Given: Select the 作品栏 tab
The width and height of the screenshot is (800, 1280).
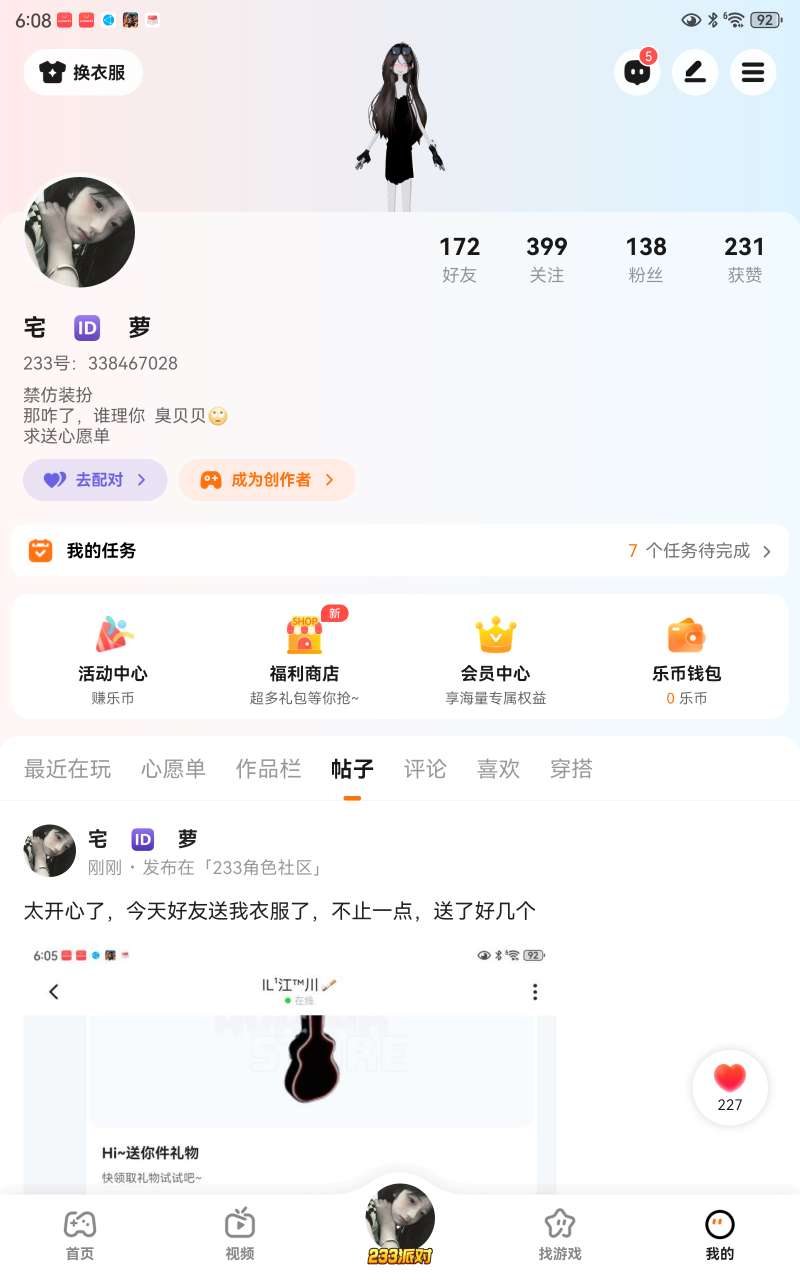Looking at the screenshot, I should pyautogui.click(x=268, y=769).
